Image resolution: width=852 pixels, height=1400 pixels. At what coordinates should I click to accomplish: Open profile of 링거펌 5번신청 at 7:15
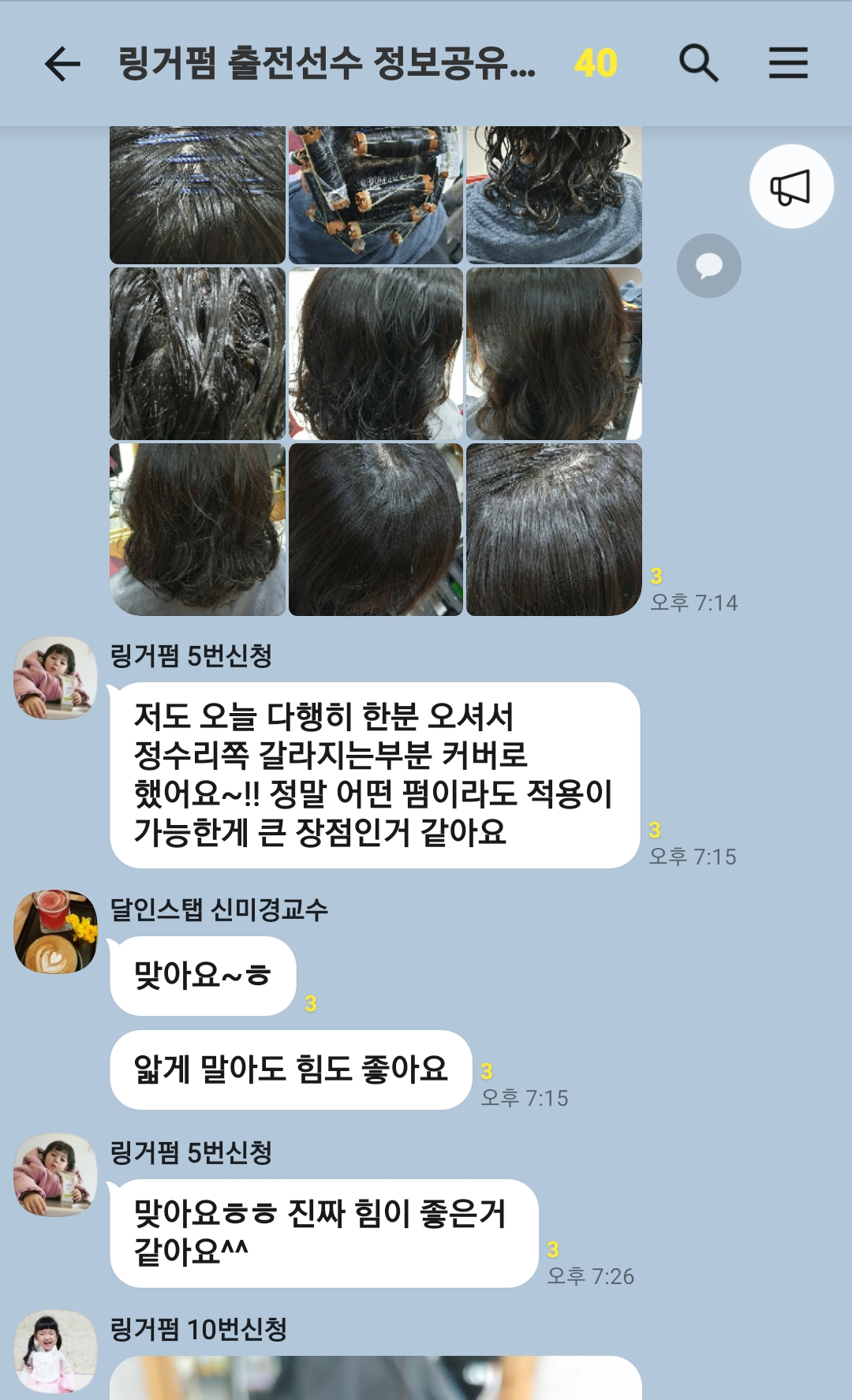[55, 678]
